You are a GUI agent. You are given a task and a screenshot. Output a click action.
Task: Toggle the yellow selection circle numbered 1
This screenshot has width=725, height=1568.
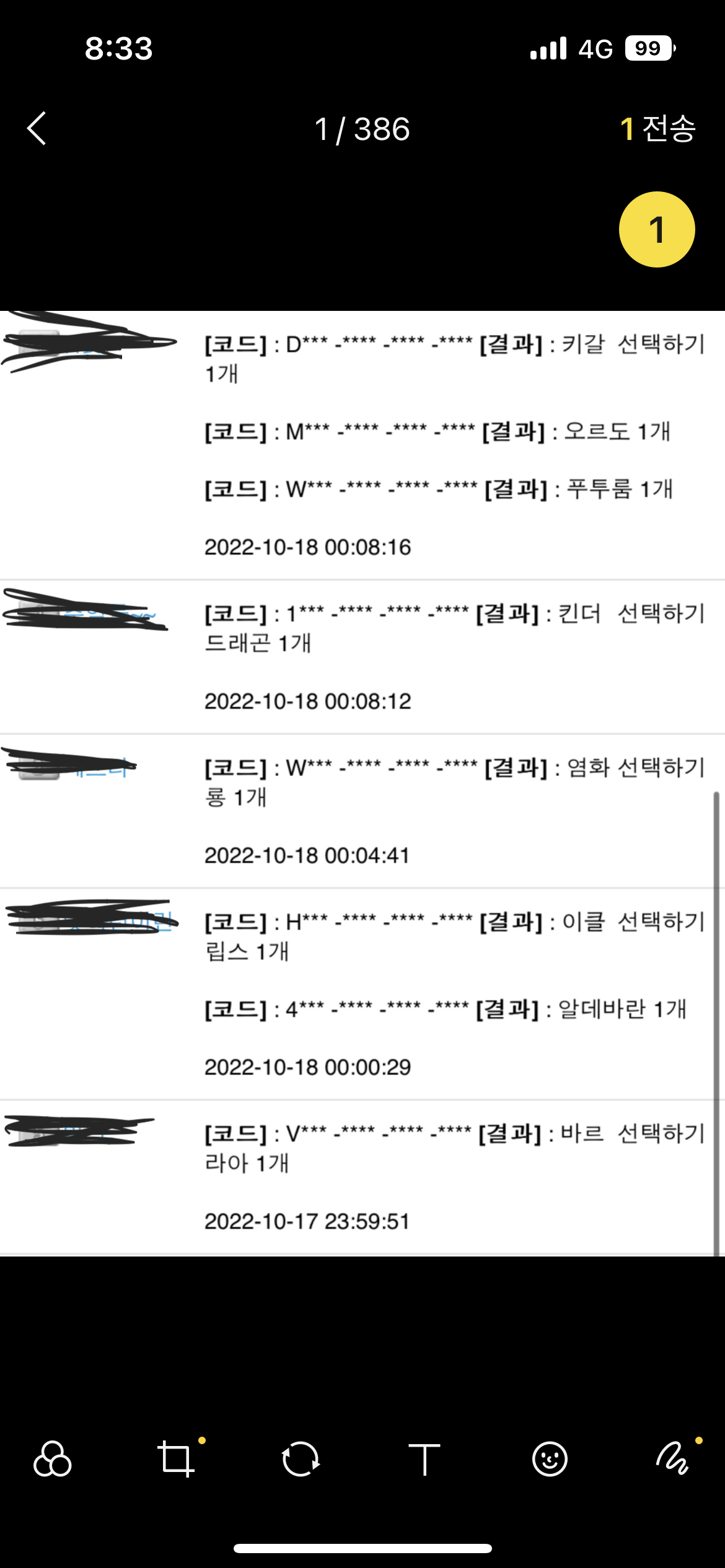click(657, 230)
